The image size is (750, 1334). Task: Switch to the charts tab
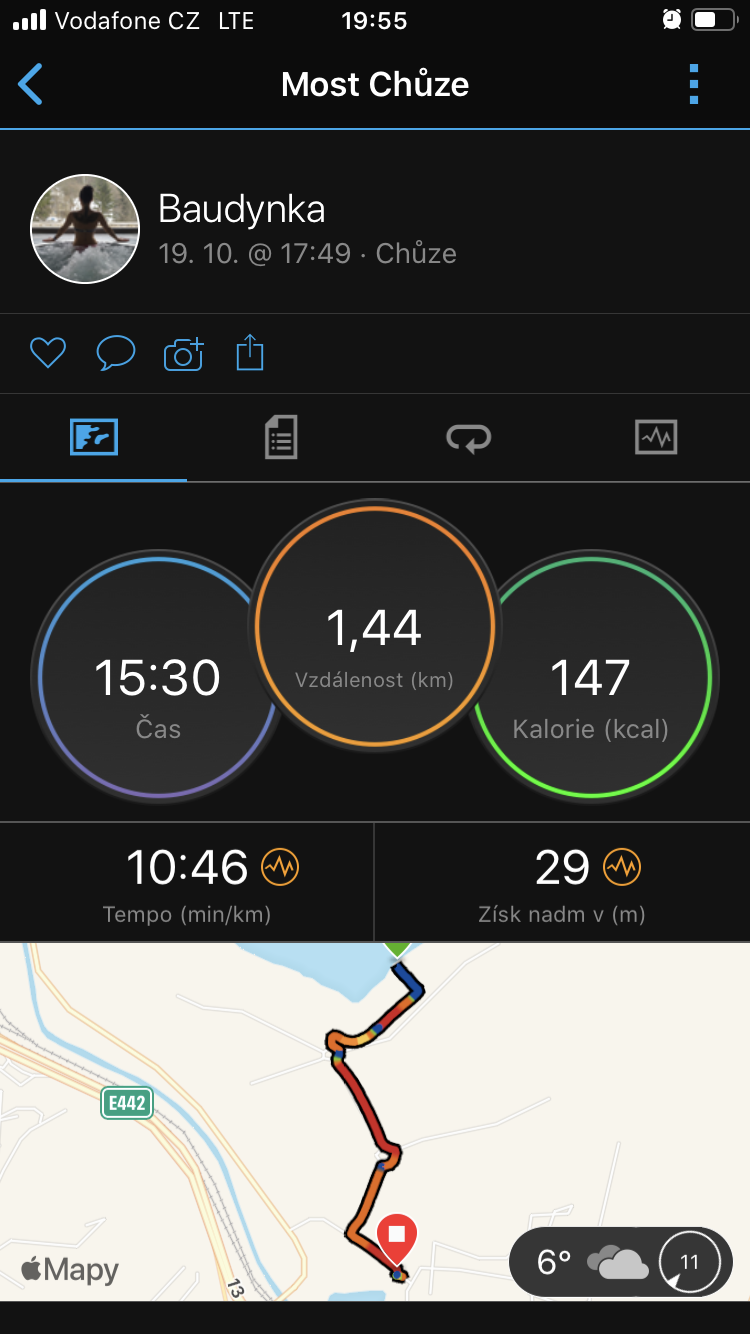[x=656, y=438]
